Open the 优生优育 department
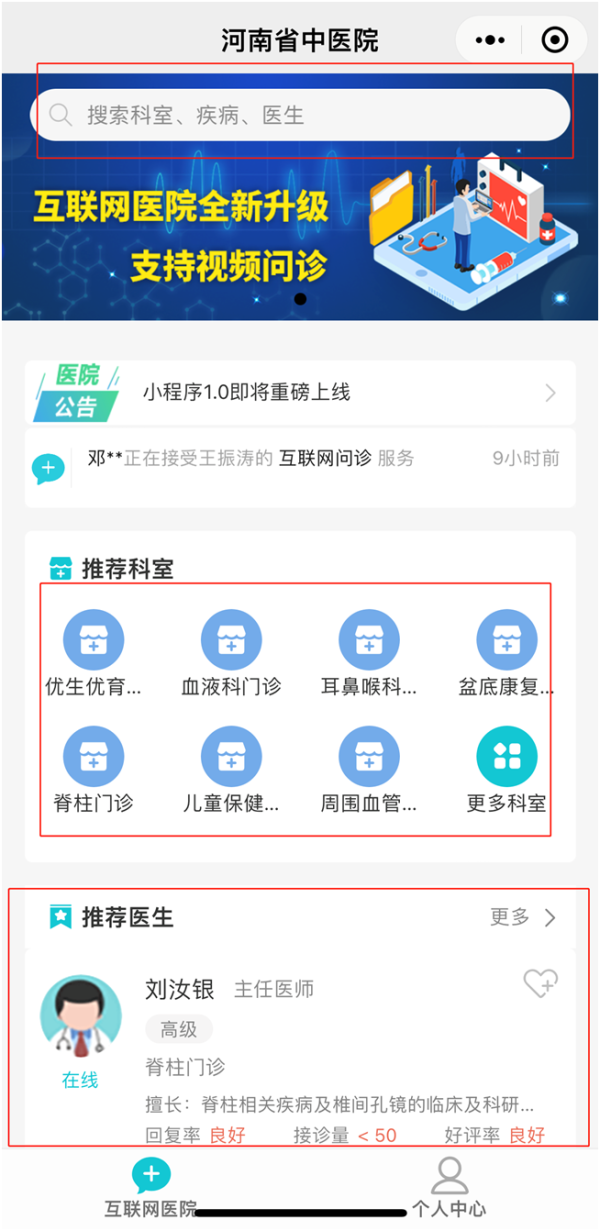 pos(93,654)
